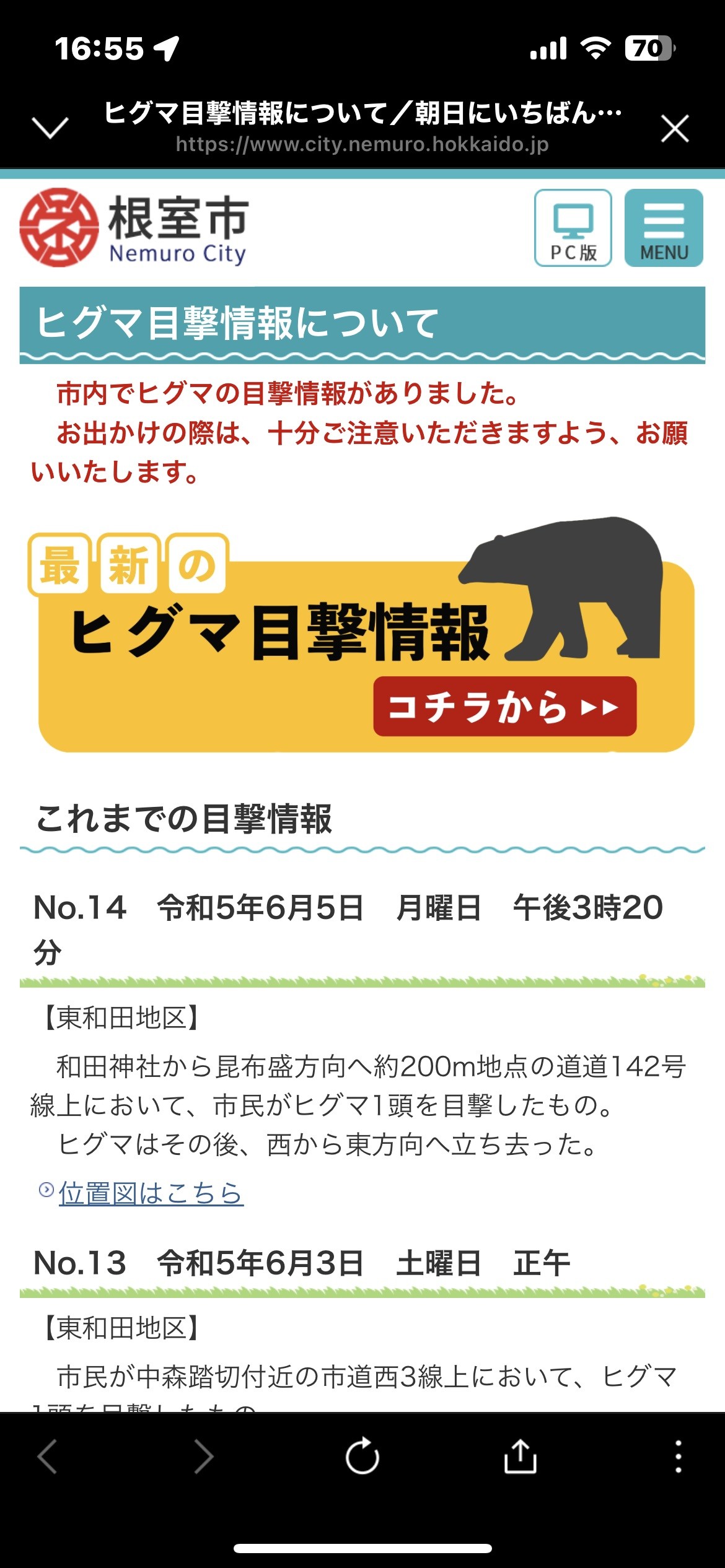This screenshot has height=1568, width=725.
Task: Close the in-app browser with the X
Action: (674, 129)
